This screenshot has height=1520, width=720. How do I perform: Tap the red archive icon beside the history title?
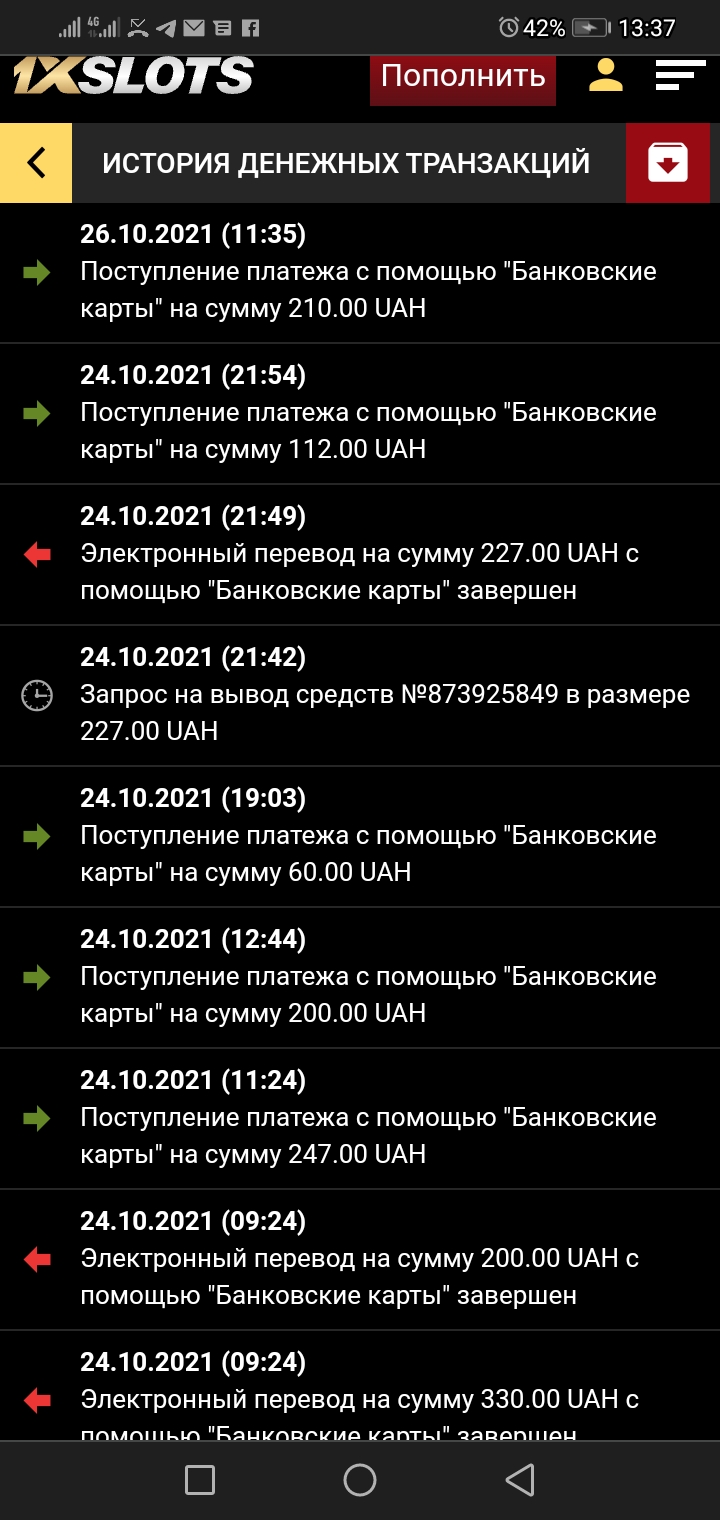[668, 162]
